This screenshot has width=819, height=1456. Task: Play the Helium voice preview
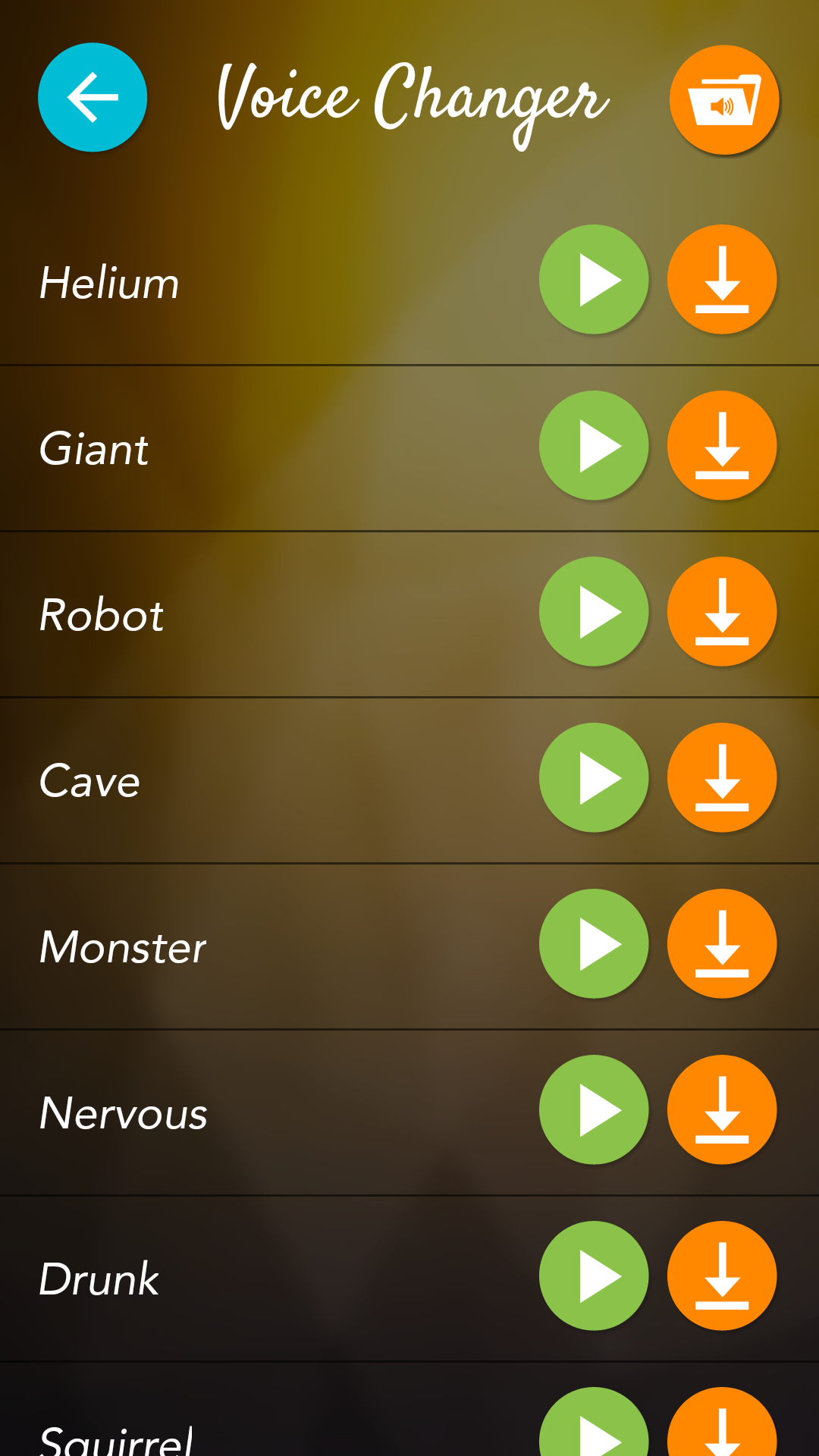click(594, 280)
